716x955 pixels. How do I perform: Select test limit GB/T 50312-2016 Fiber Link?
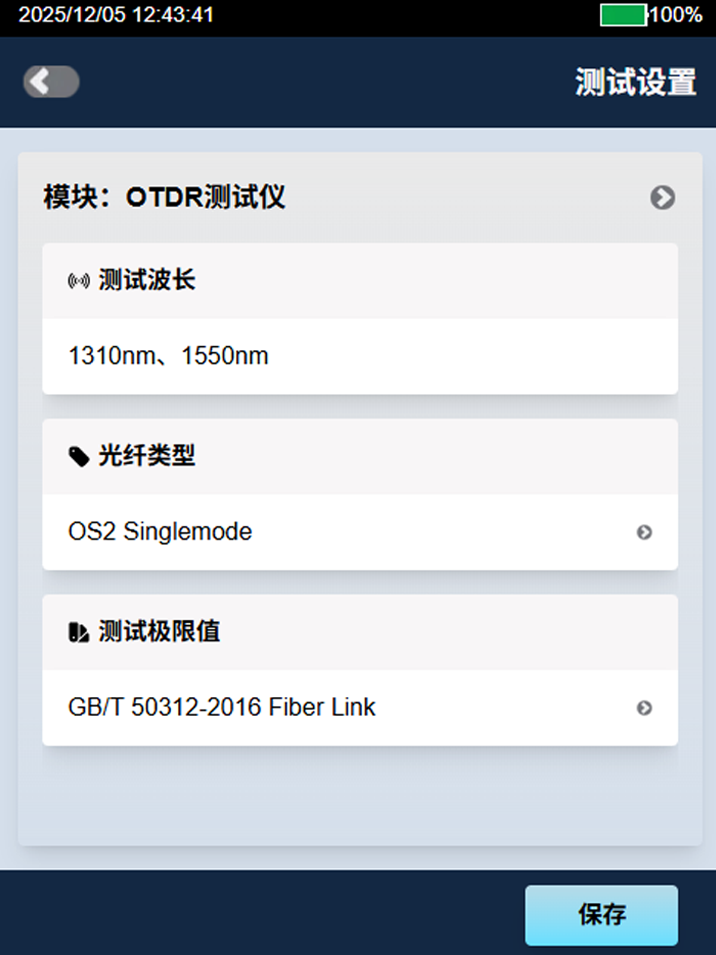(x=360, y=708)
